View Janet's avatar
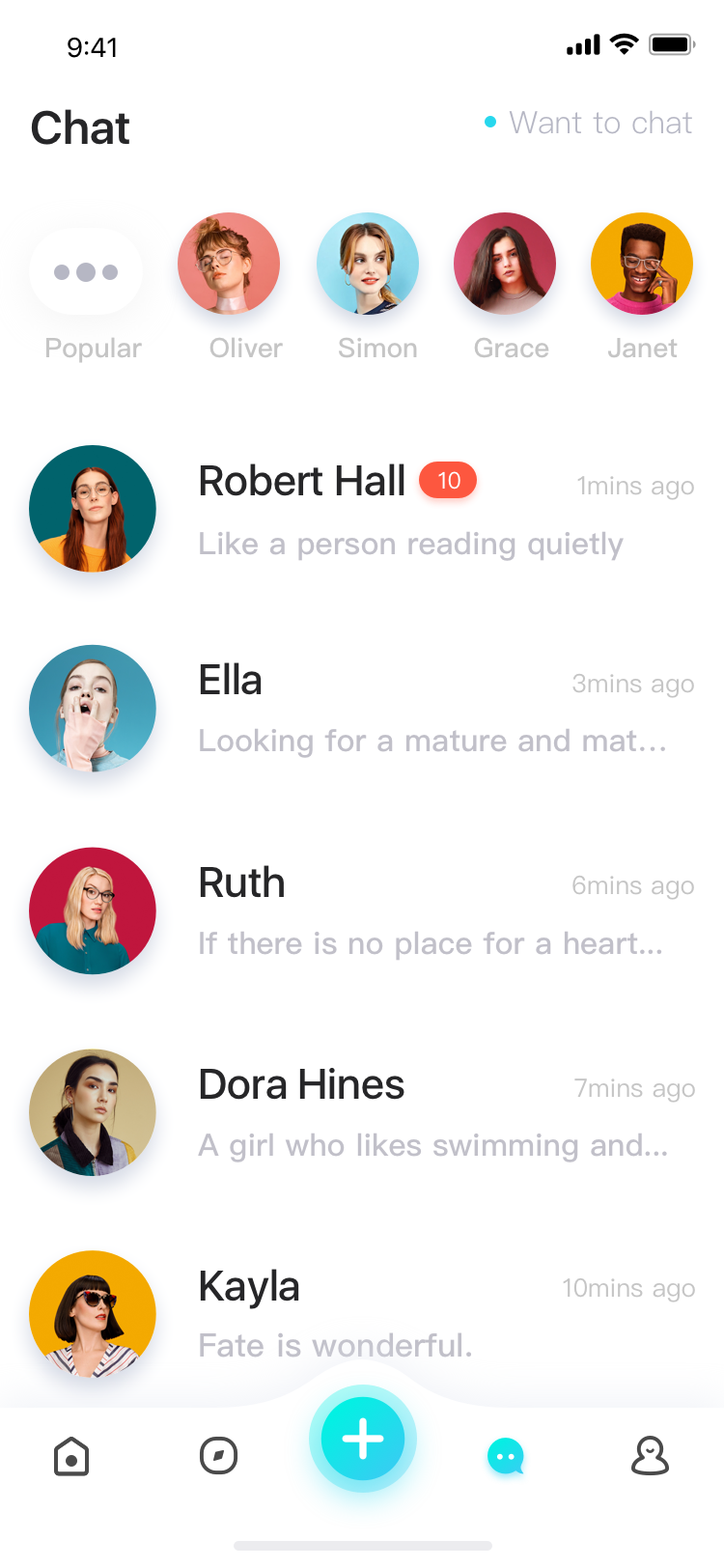724x1568 pixels. pyautogui.click(x=642, y=264)
